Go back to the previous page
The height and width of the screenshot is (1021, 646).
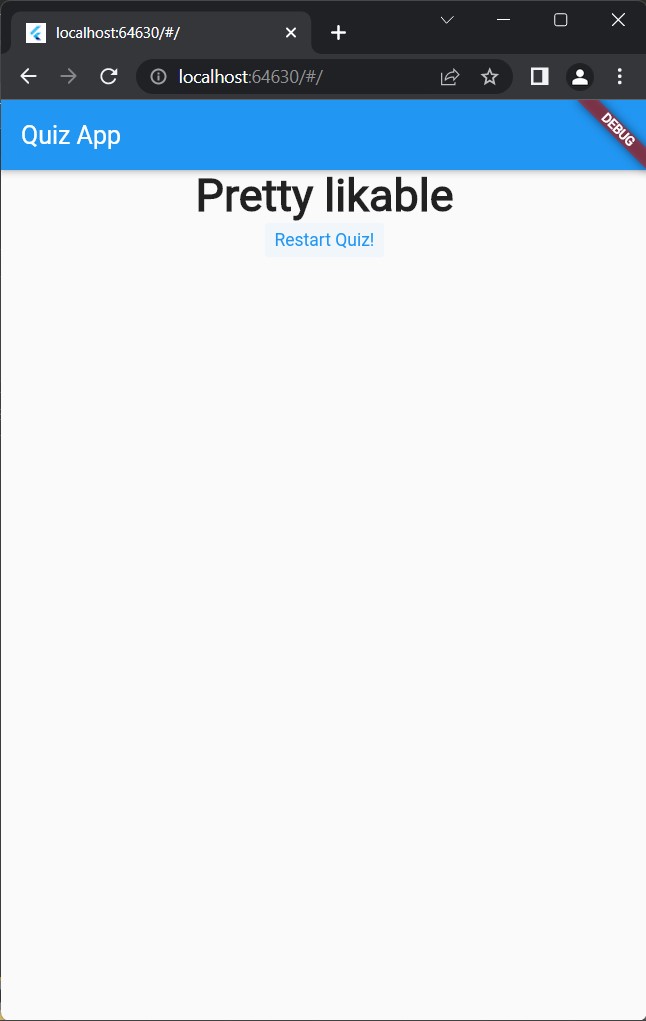(x=28, y=77)
